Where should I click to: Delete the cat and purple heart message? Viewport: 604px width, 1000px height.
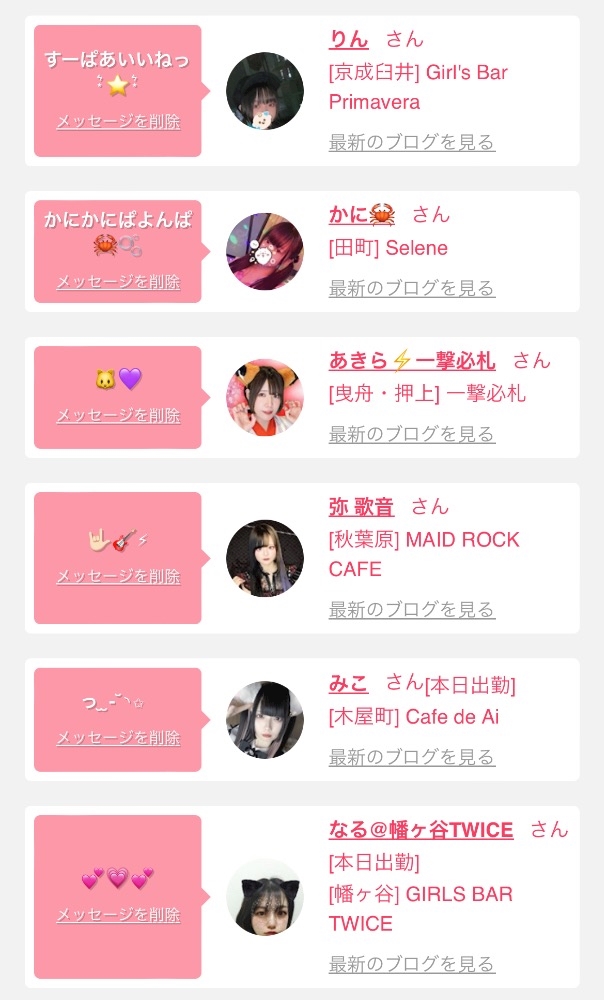coord(119,416)
